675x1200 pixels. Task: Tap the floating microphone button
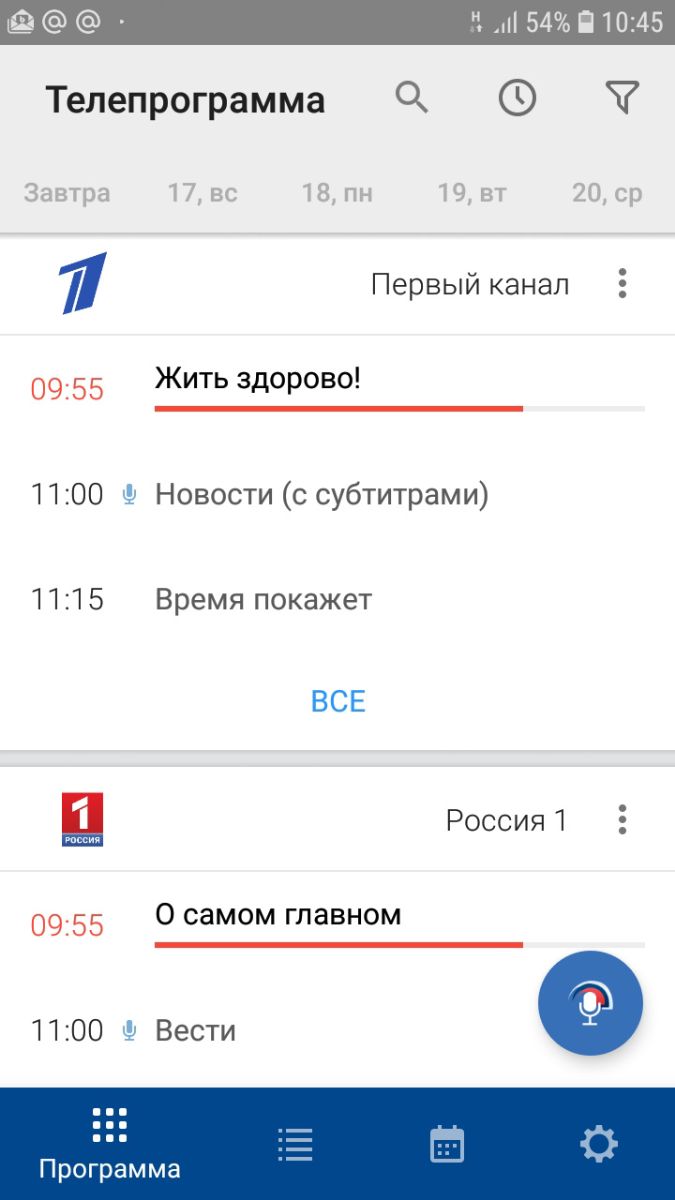click(x=590, y=1003)
